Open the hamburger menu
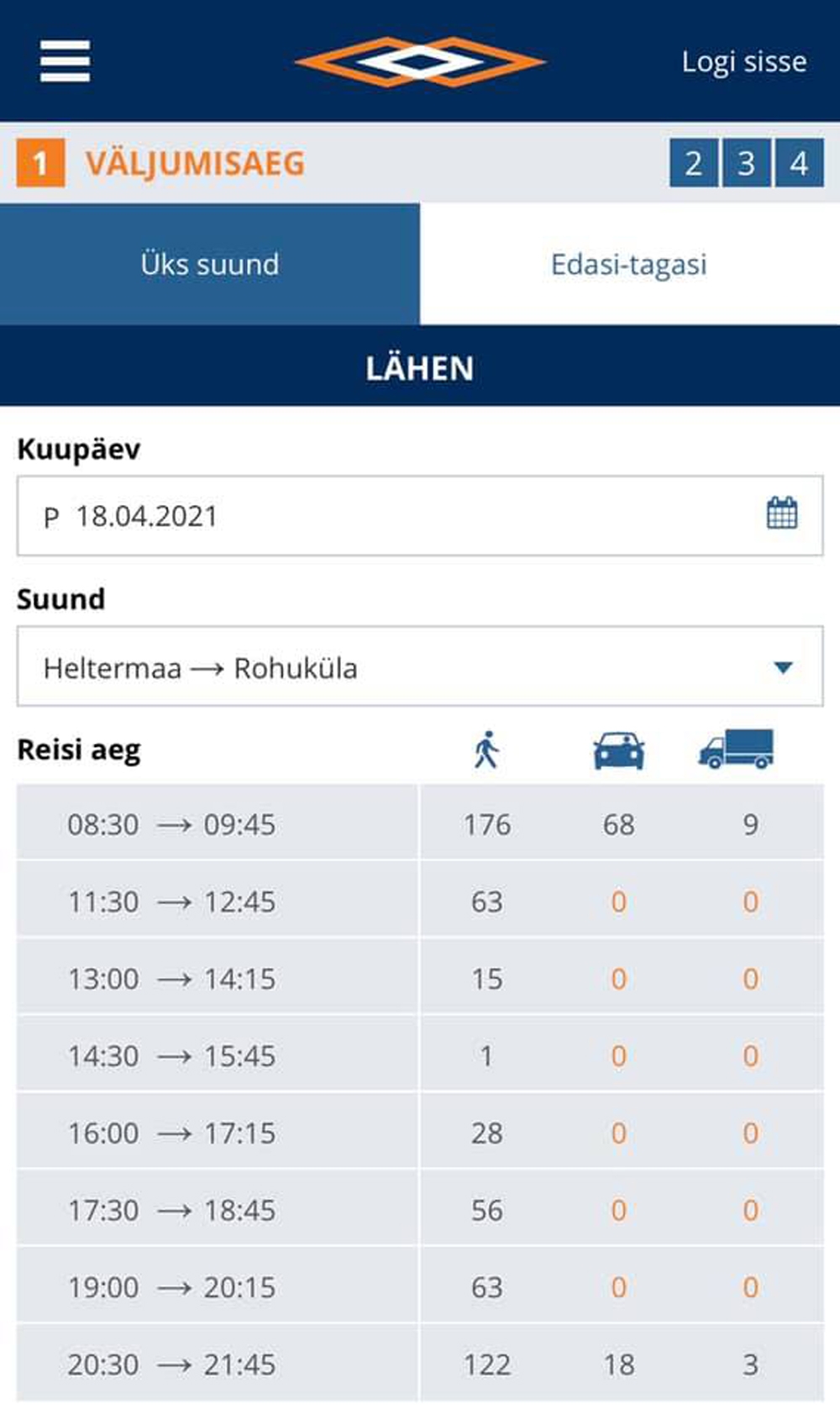840x1415 pixels. click(65, 61)
